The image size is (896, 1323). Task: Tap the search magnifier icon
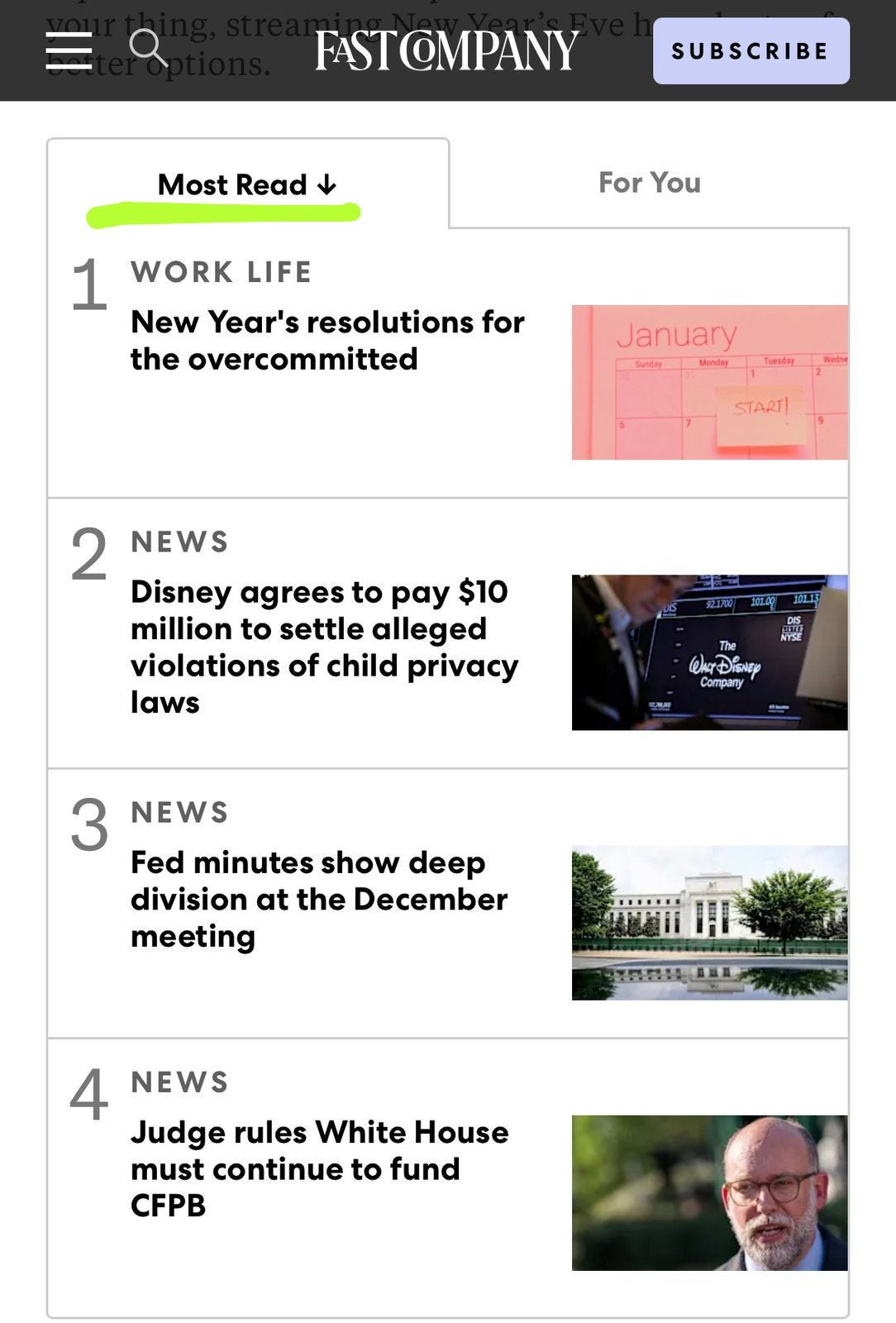pyautogui.click(x=149, y=48)
